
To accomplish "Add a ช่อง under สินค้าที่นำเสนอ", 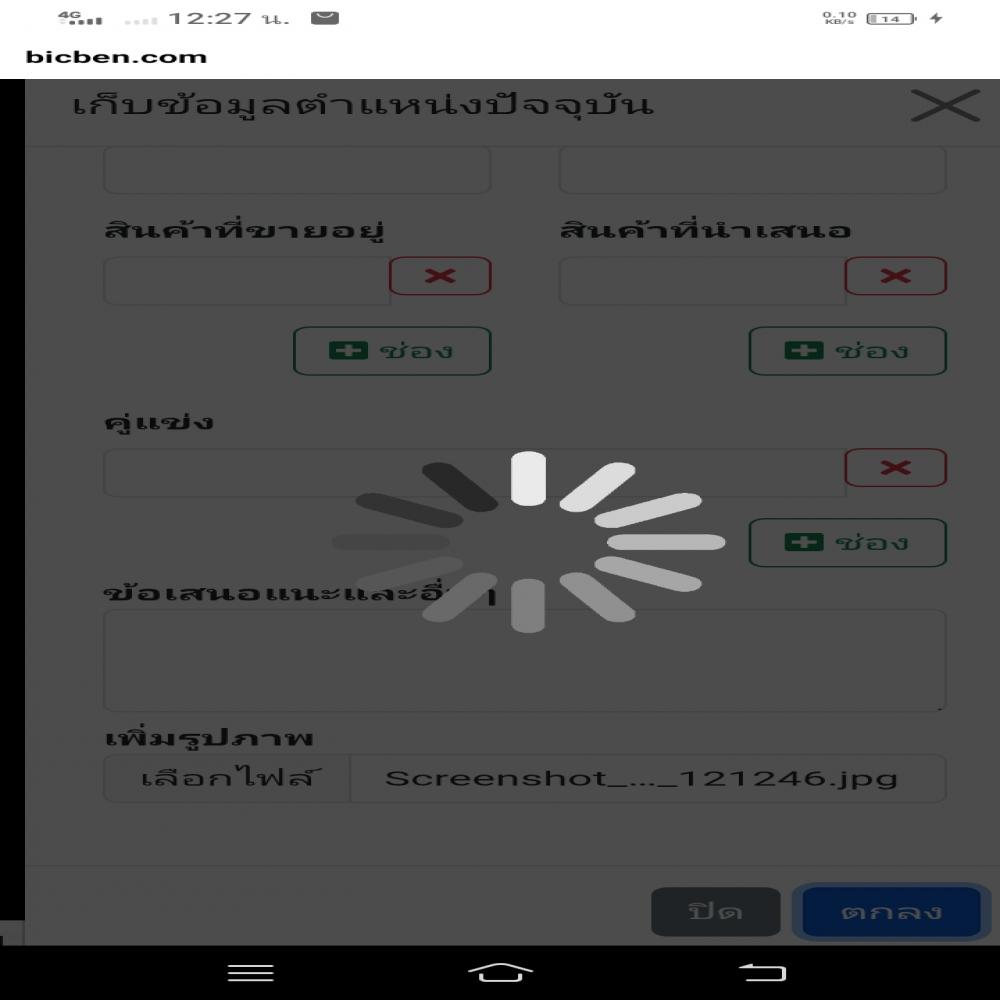I will point(847,351).
